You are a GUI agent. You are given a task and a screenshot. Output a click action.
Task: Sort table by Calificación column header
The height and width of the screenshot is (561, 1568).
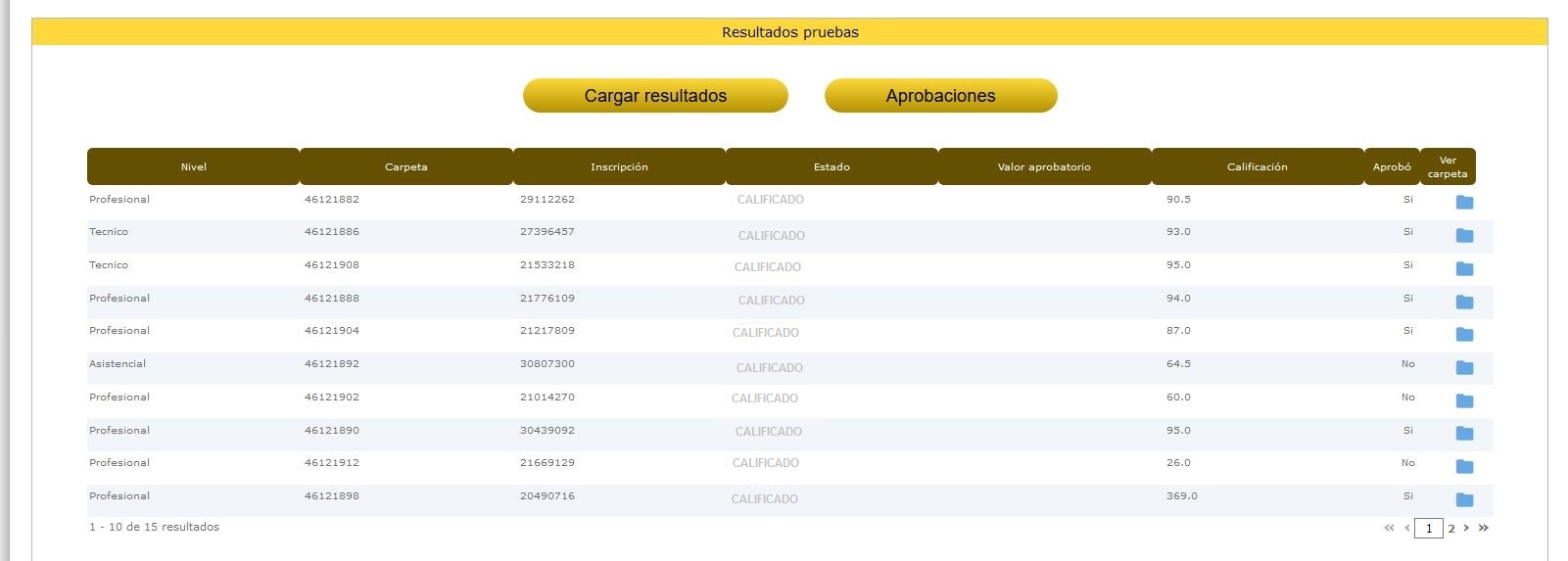click(1257, 166)
